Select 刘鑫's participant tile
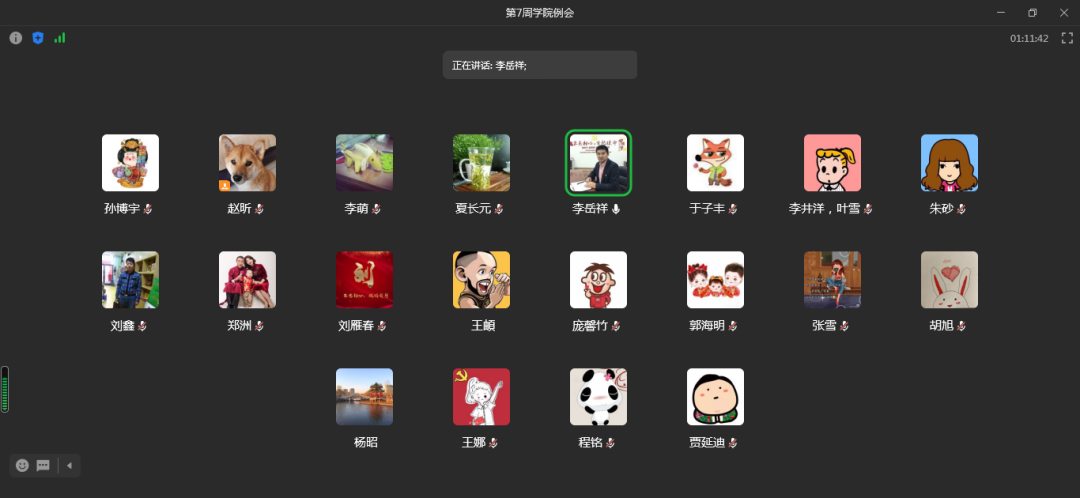 coord(130,280)
